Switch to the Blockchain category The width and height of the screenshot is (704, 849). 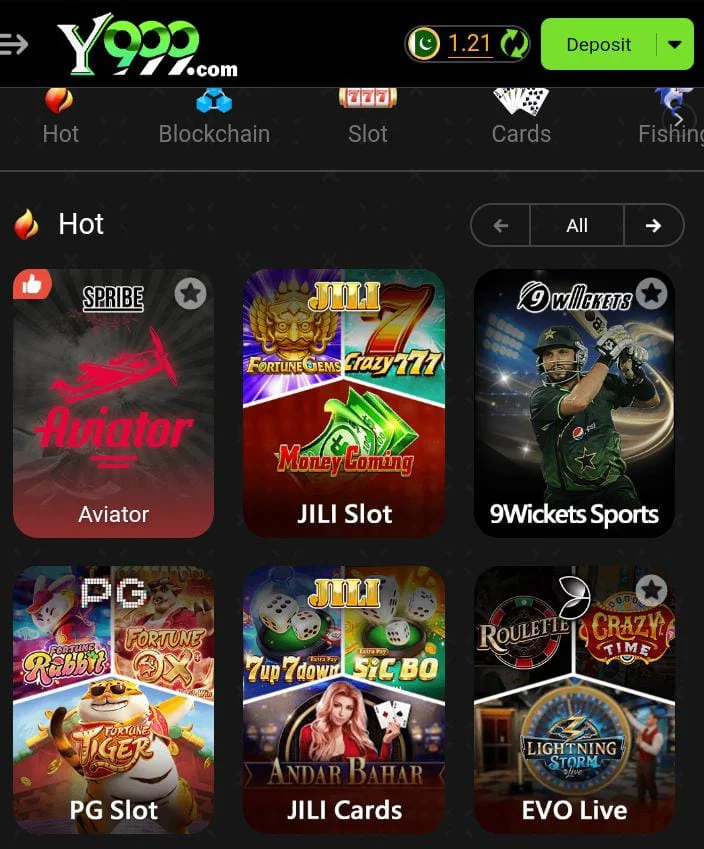(214, 118)
